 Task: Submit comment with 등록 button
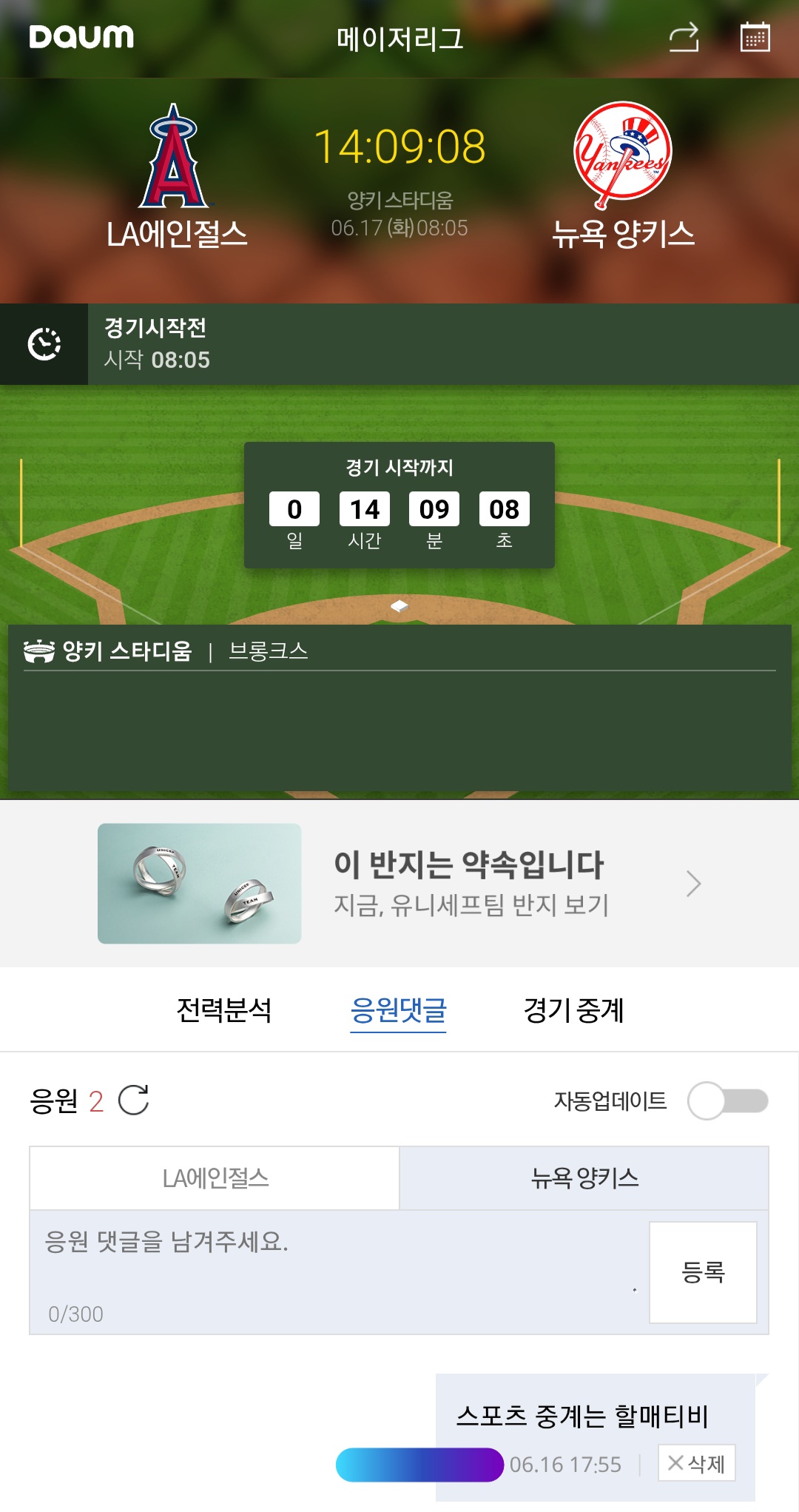[703, 1272]
